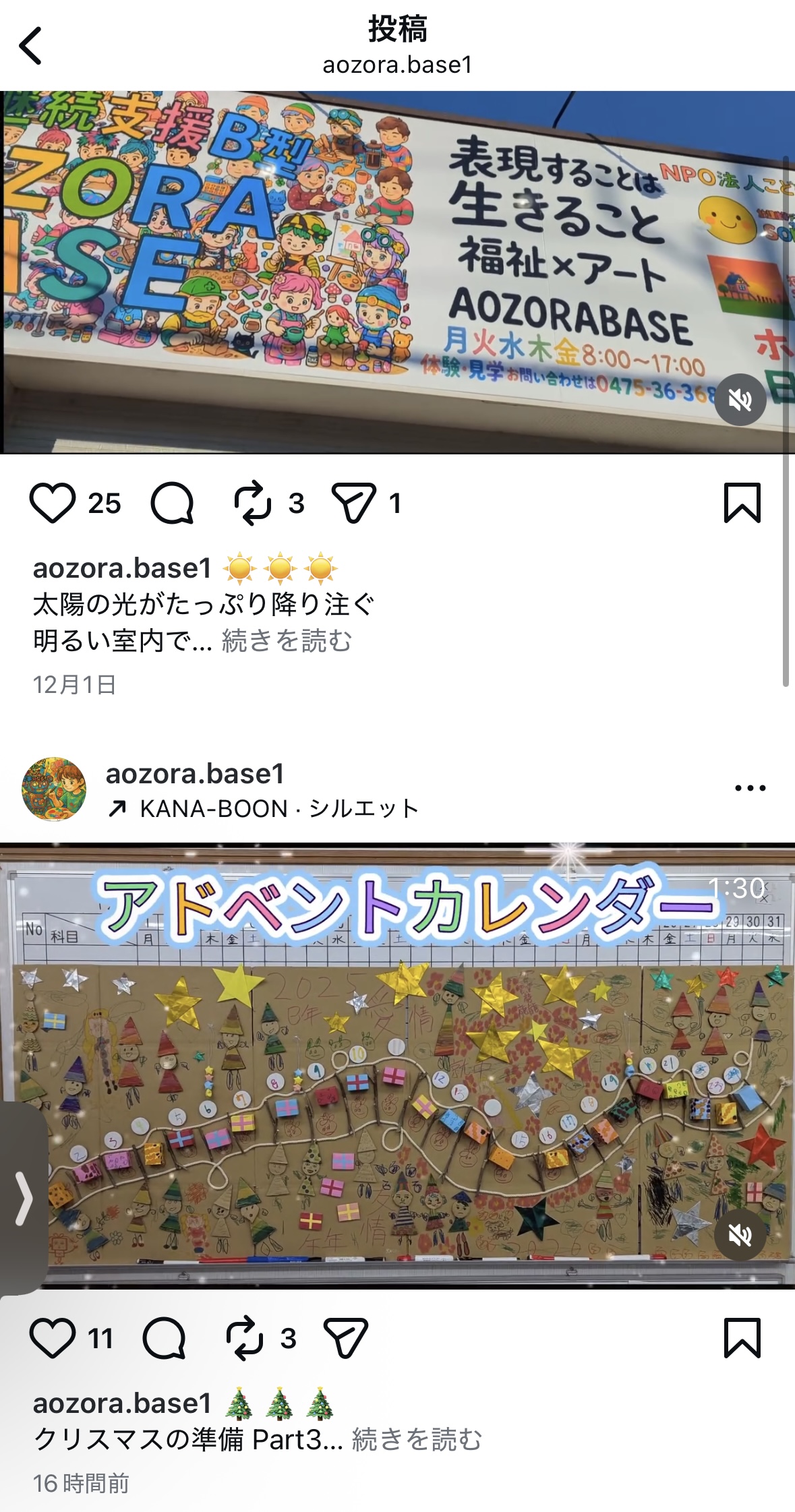Expand the caption about sunlight with 続きを読む

click(287, 640)
